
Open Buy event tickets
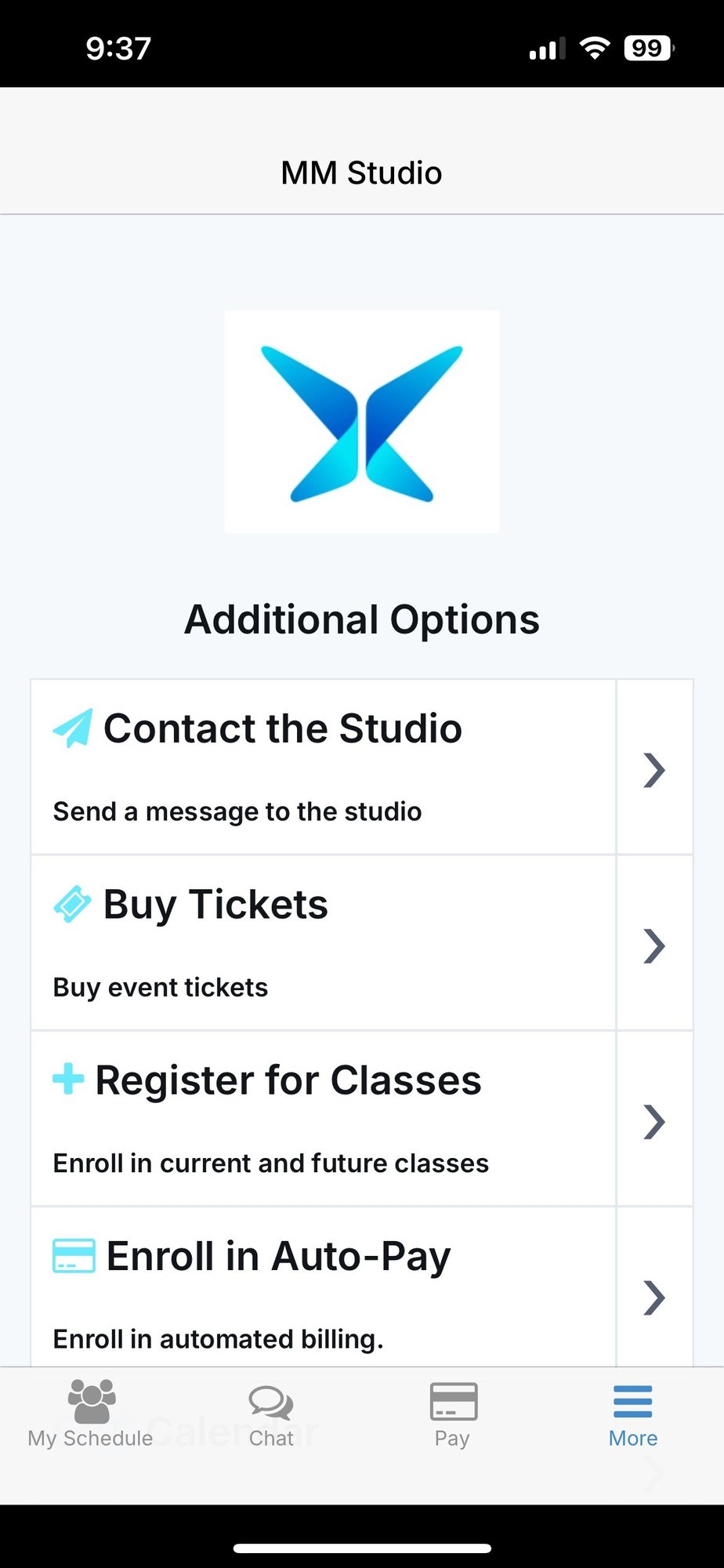coord(160,988)
